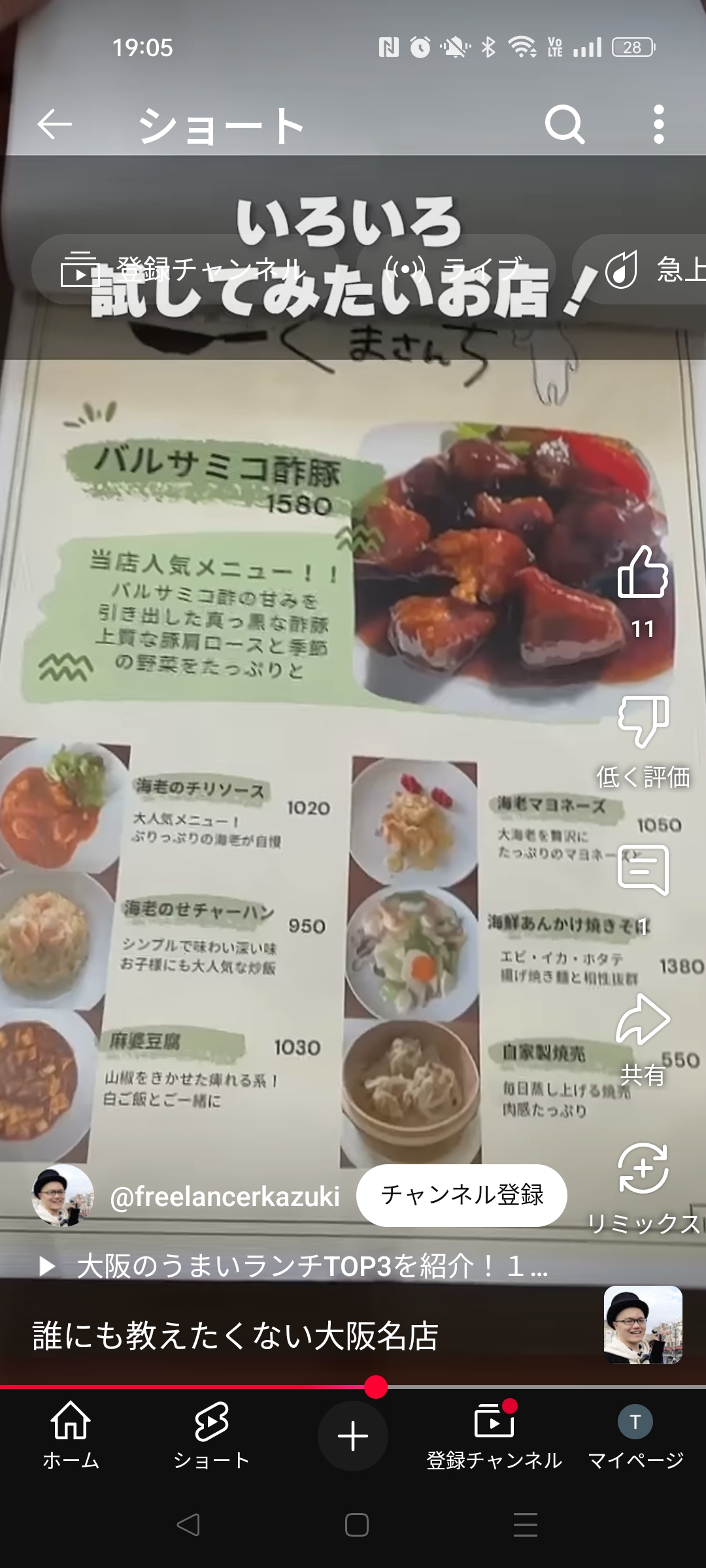The height and width of the screenshot is (1568, 706).
Task: Open the @freelancerkazuki channel
Action: [x=224, y=1196]
